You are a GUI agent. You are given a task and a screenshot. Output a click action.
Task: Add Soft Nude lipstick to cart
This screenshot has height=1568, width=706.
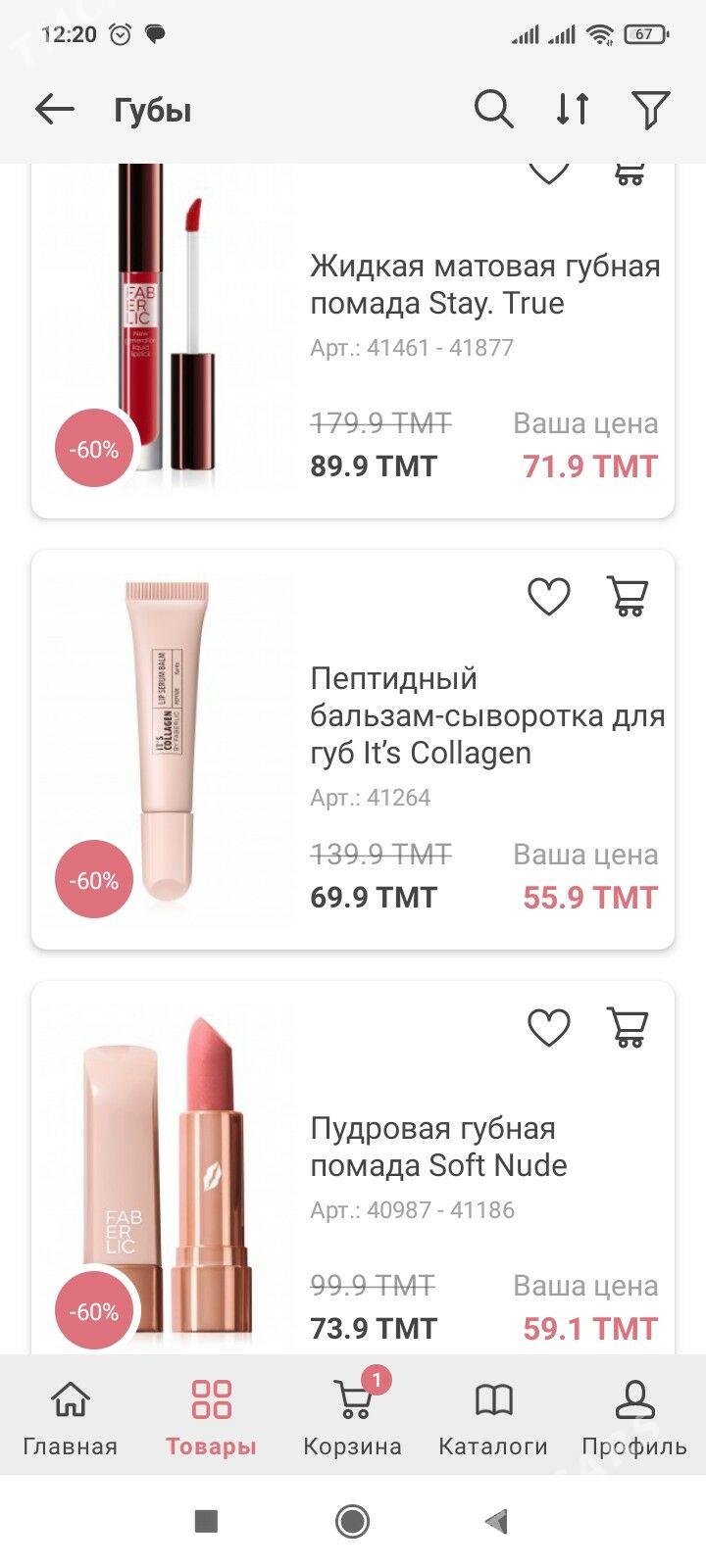point(628,1027)
